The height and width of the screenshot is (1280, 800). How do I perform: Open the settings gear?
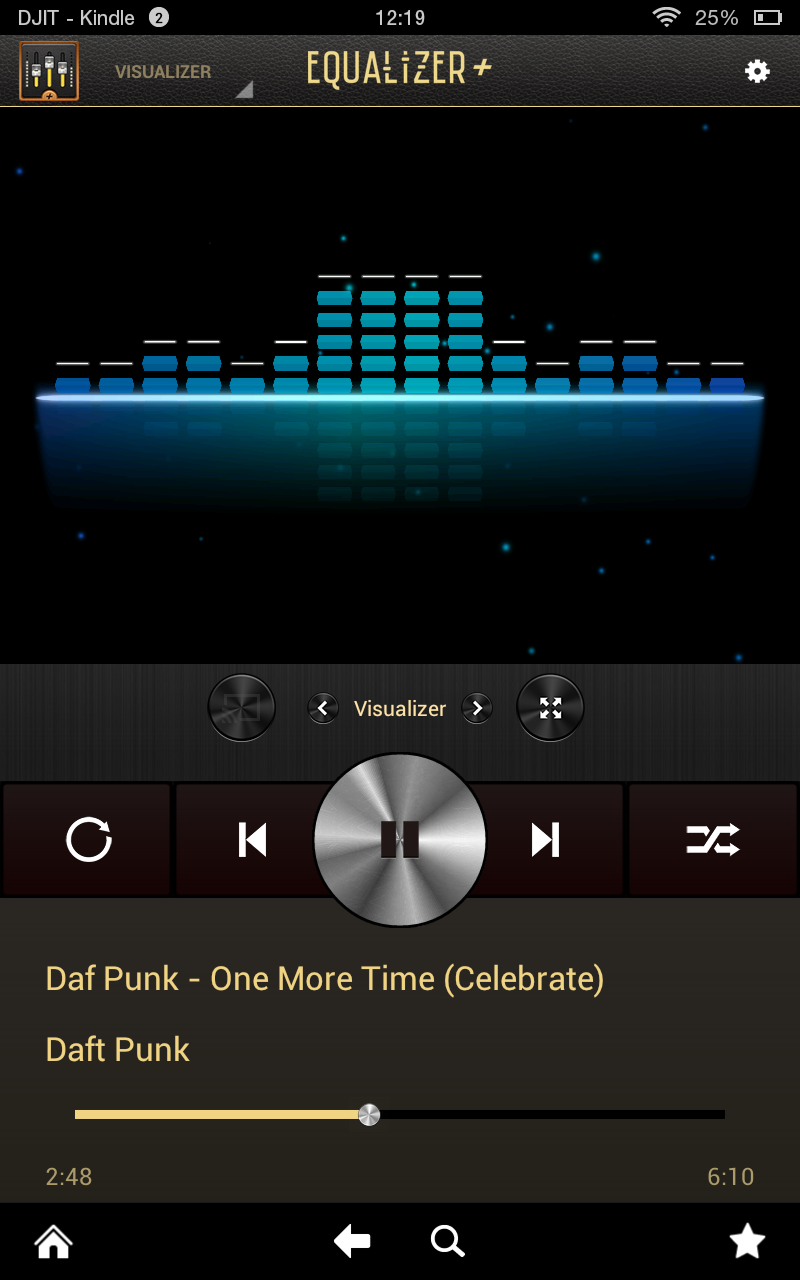click(757, 71)
